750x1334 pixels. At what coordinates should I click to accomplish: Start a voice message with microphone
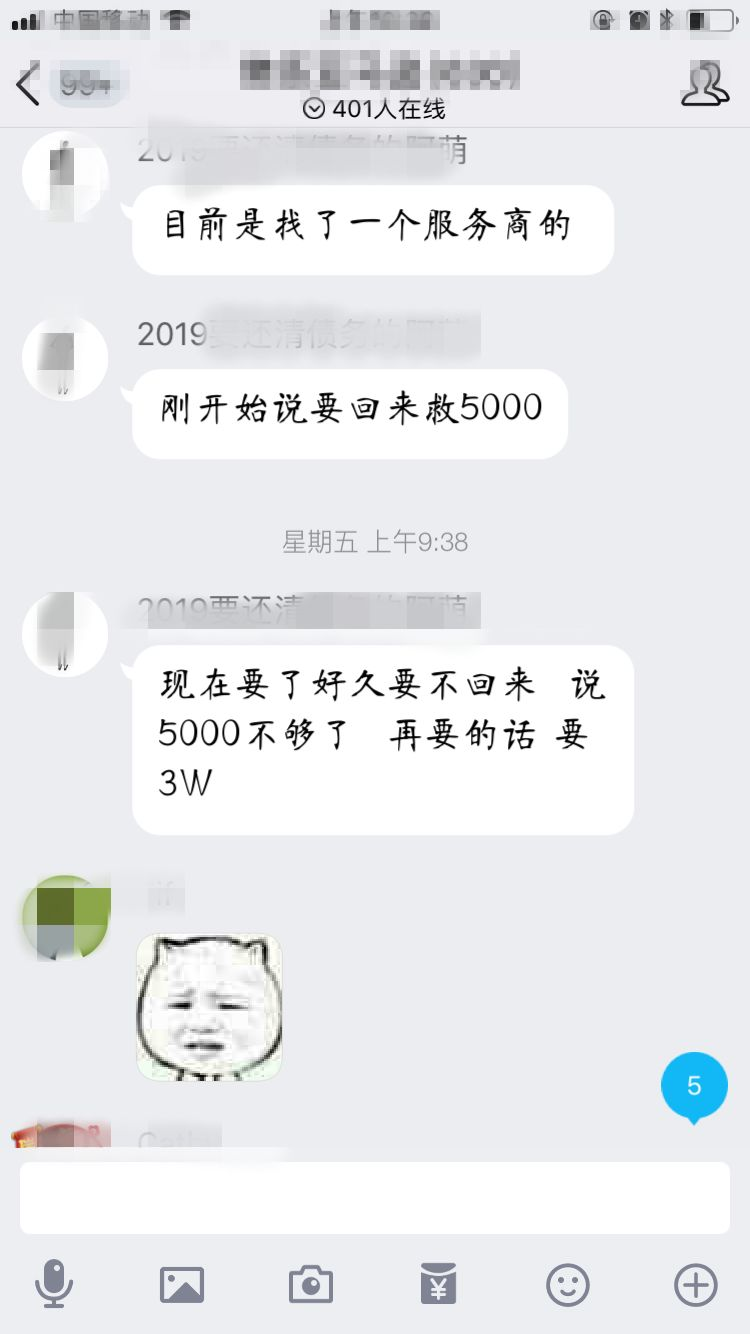pos(53,1284)
